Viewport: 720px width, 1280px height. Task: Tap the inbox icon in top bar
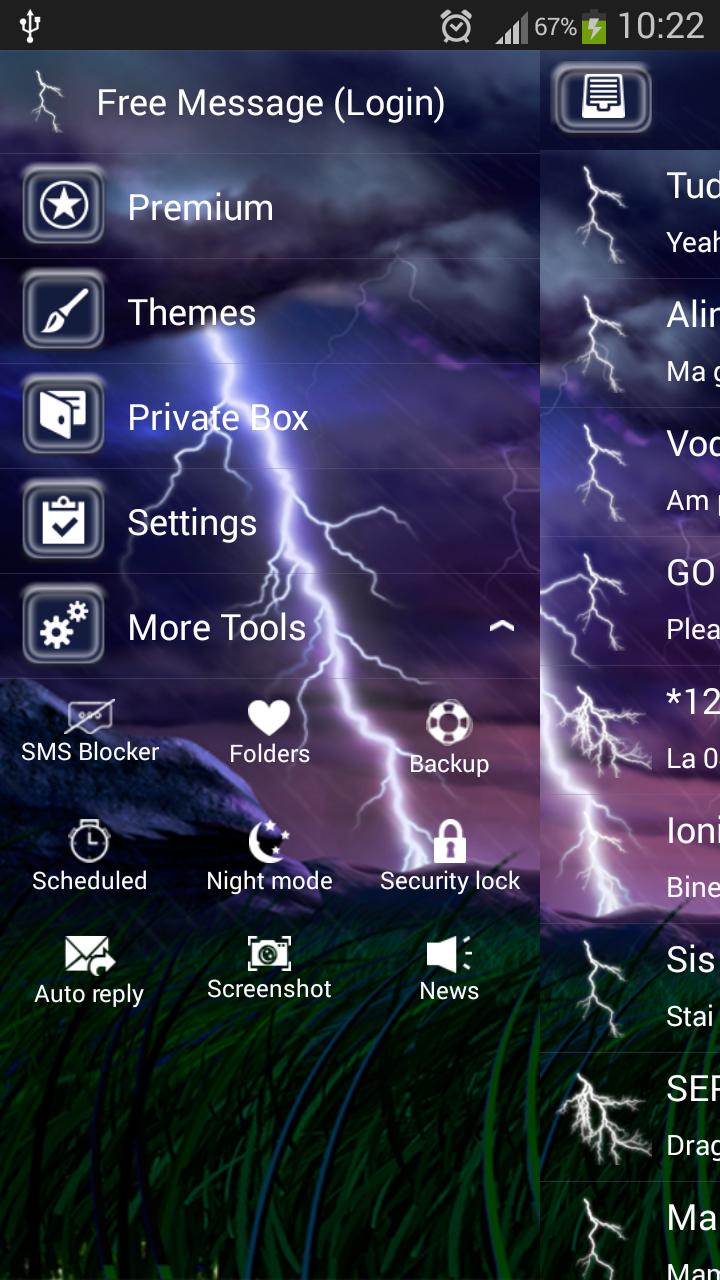[602, 99]
